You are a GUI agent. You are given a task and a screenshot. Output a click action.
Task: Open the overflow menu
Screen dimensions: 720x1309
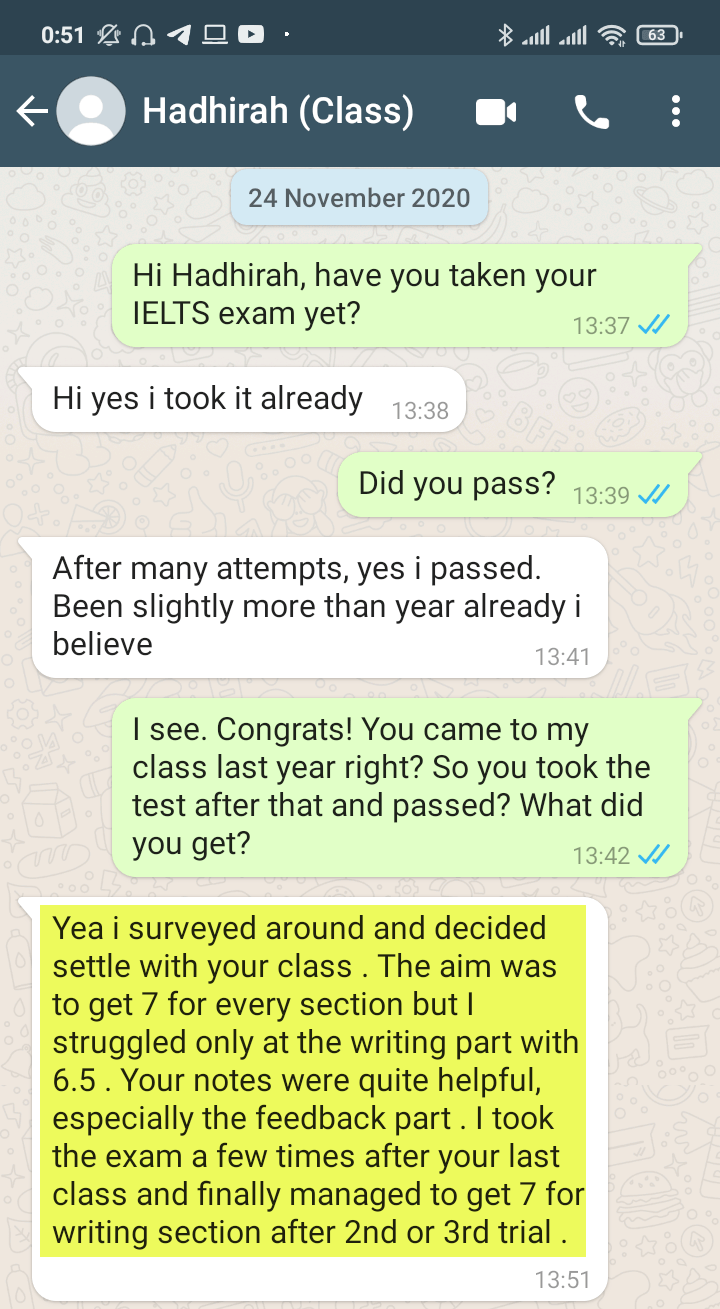(x=677, y=111)
